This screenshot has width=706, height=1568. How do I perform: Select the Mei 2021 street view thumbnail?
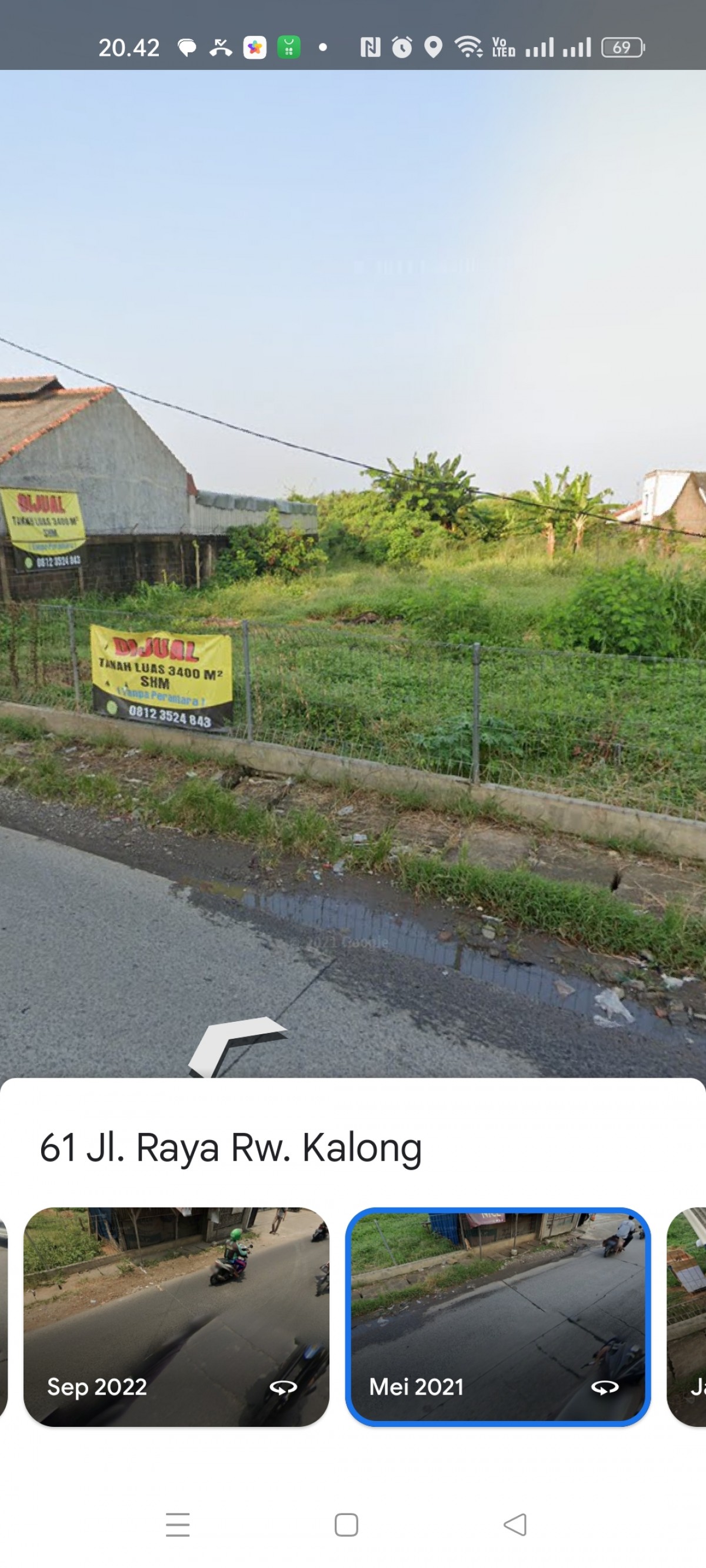click(498, 1317)
